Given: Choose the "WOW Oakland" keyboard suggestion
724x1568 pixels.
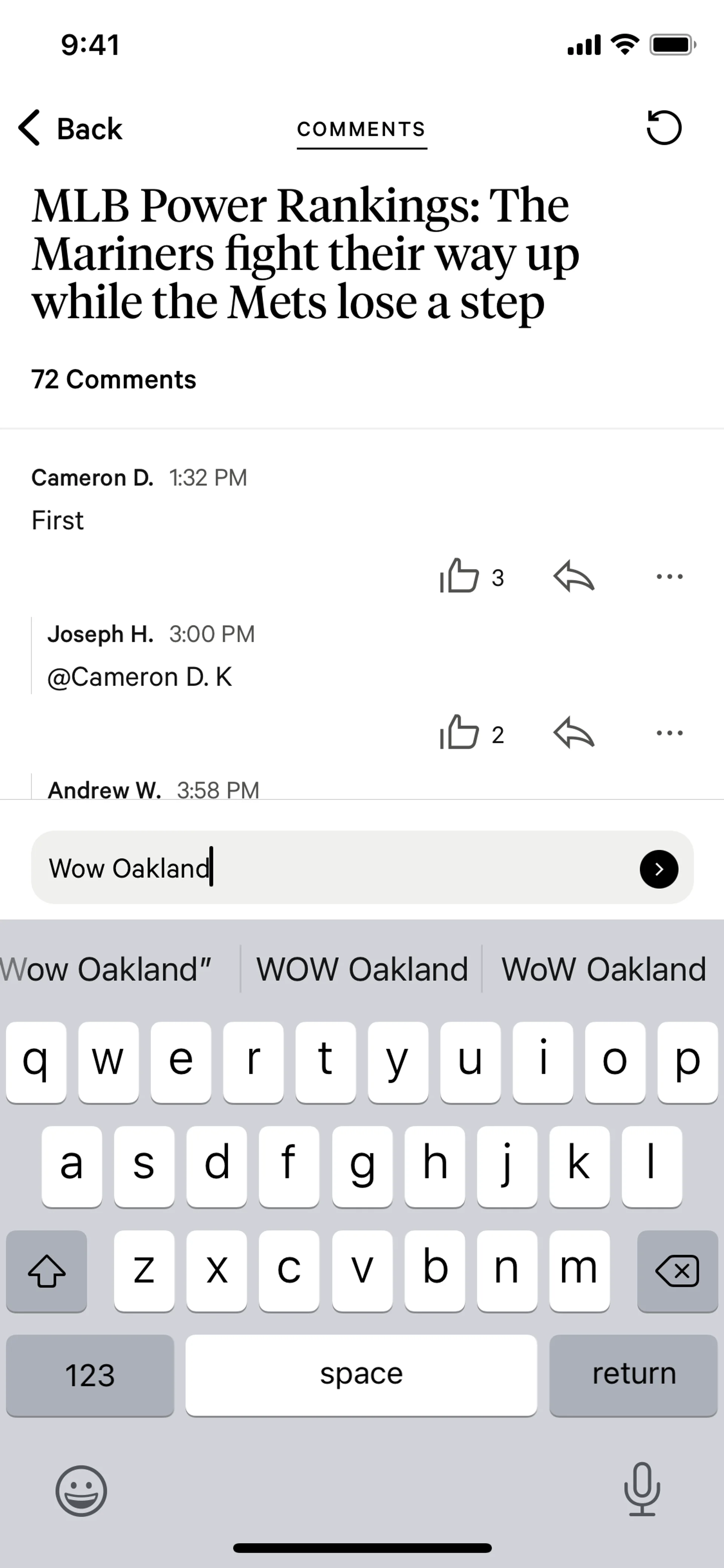Looking at the screenshot, I should (x=362, y=969).
